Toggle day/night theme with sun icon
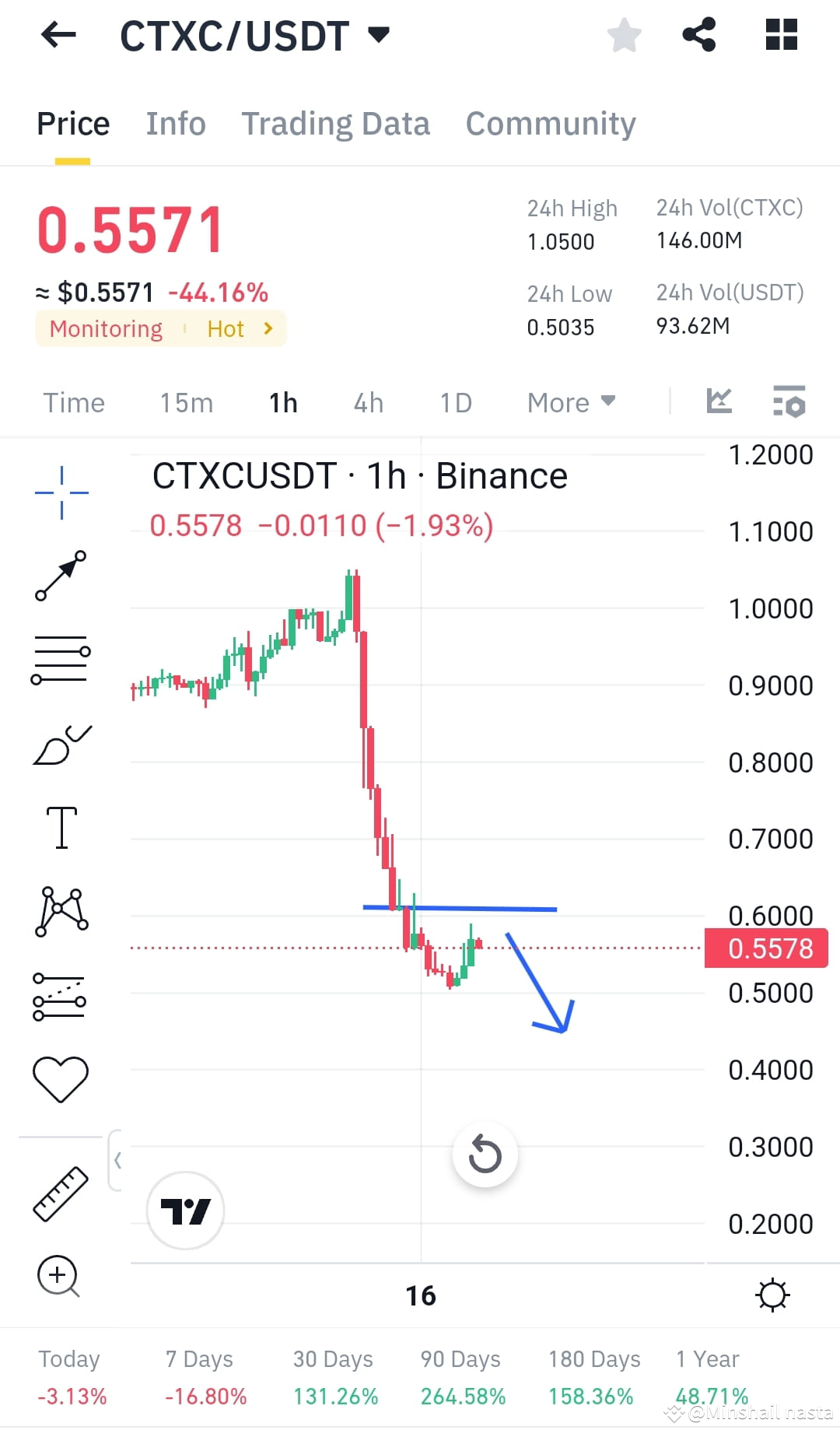Screen dimensions: 840x1430 coord(772,1295)
